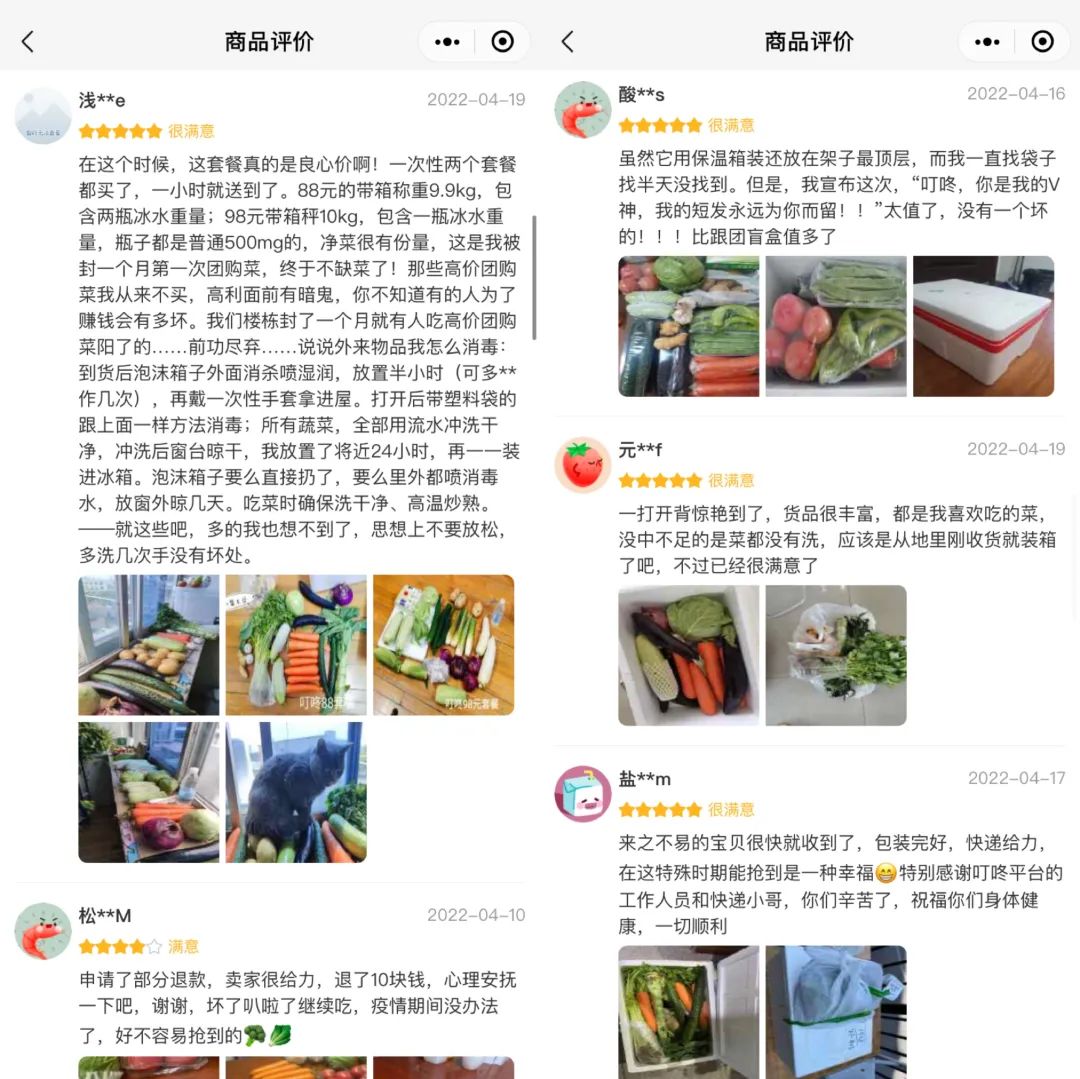Image resolution: width=1080 pixels, height=1079 pixels.
Task: View 元**f's photo of greens in a bag
Action: (836, 655)
